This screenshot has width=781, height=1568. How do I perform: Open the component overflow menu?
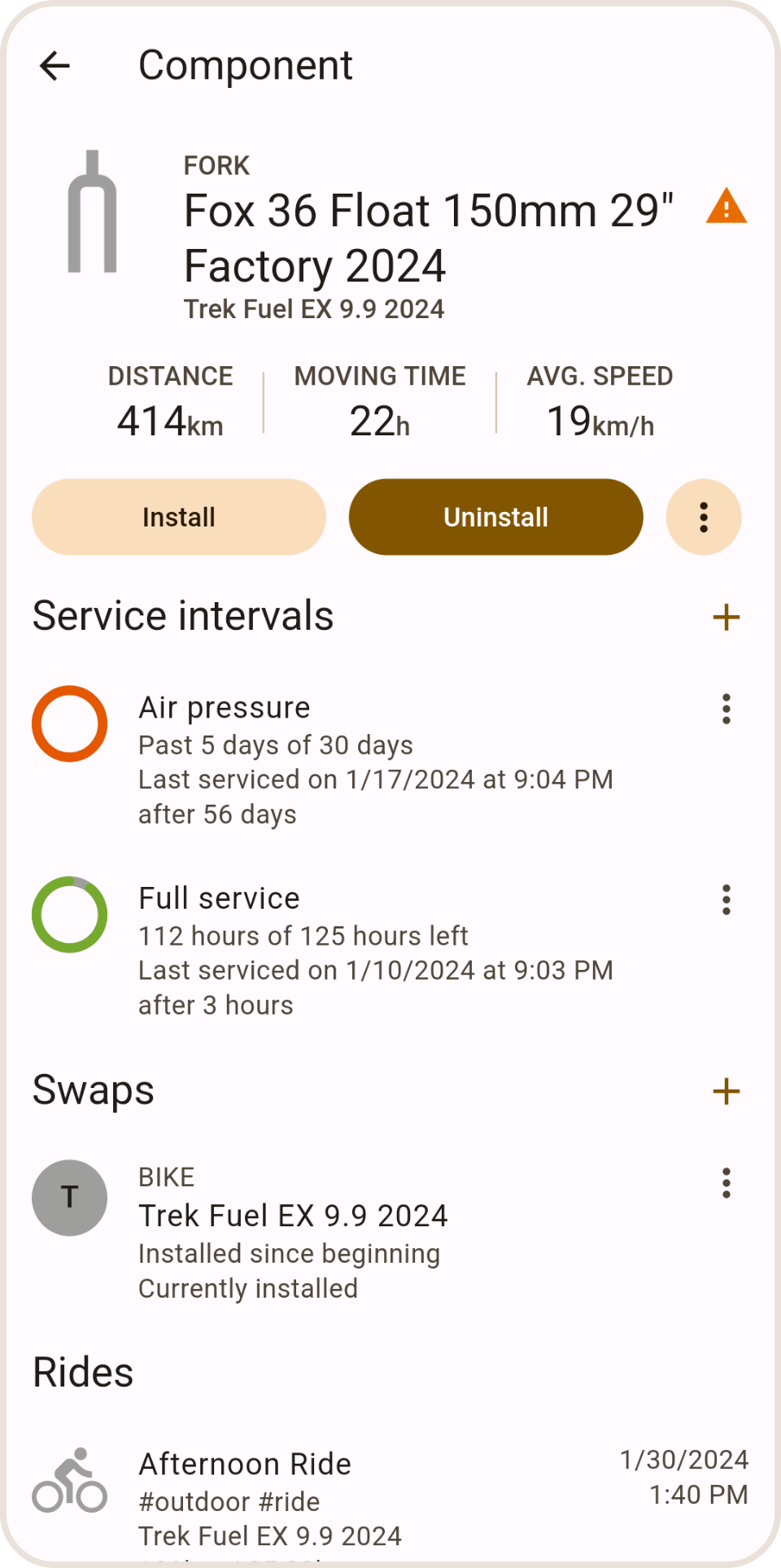(x=704, y=517)
